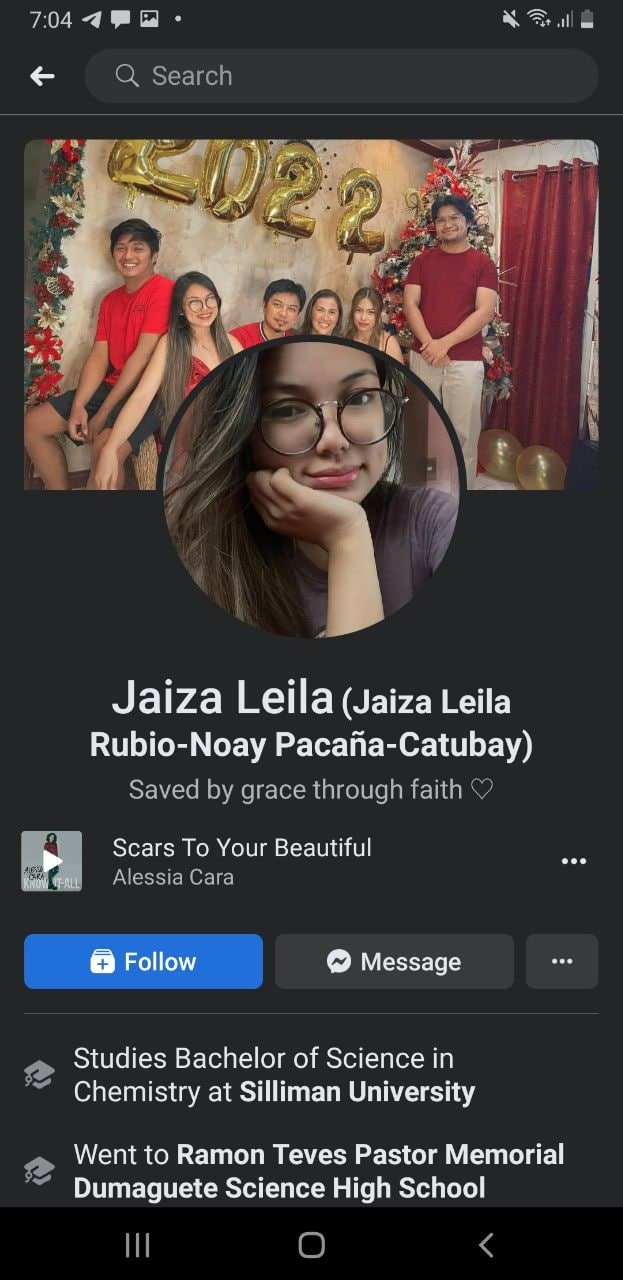Open the circular profile picture

[x=311, y=490]
